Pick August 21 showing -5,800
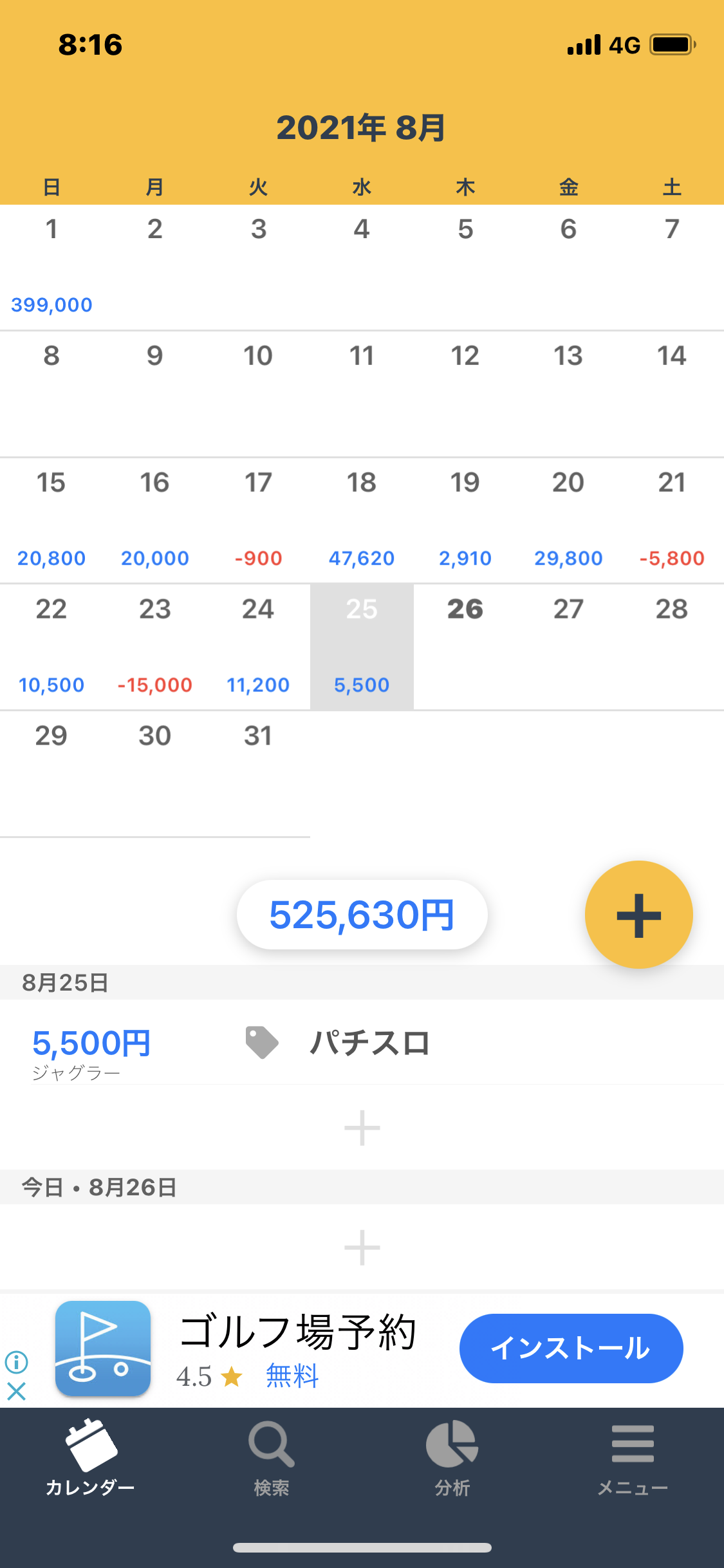Image resolution: width=724 pixels, height=1568 pixels. [x=672, y=520]
